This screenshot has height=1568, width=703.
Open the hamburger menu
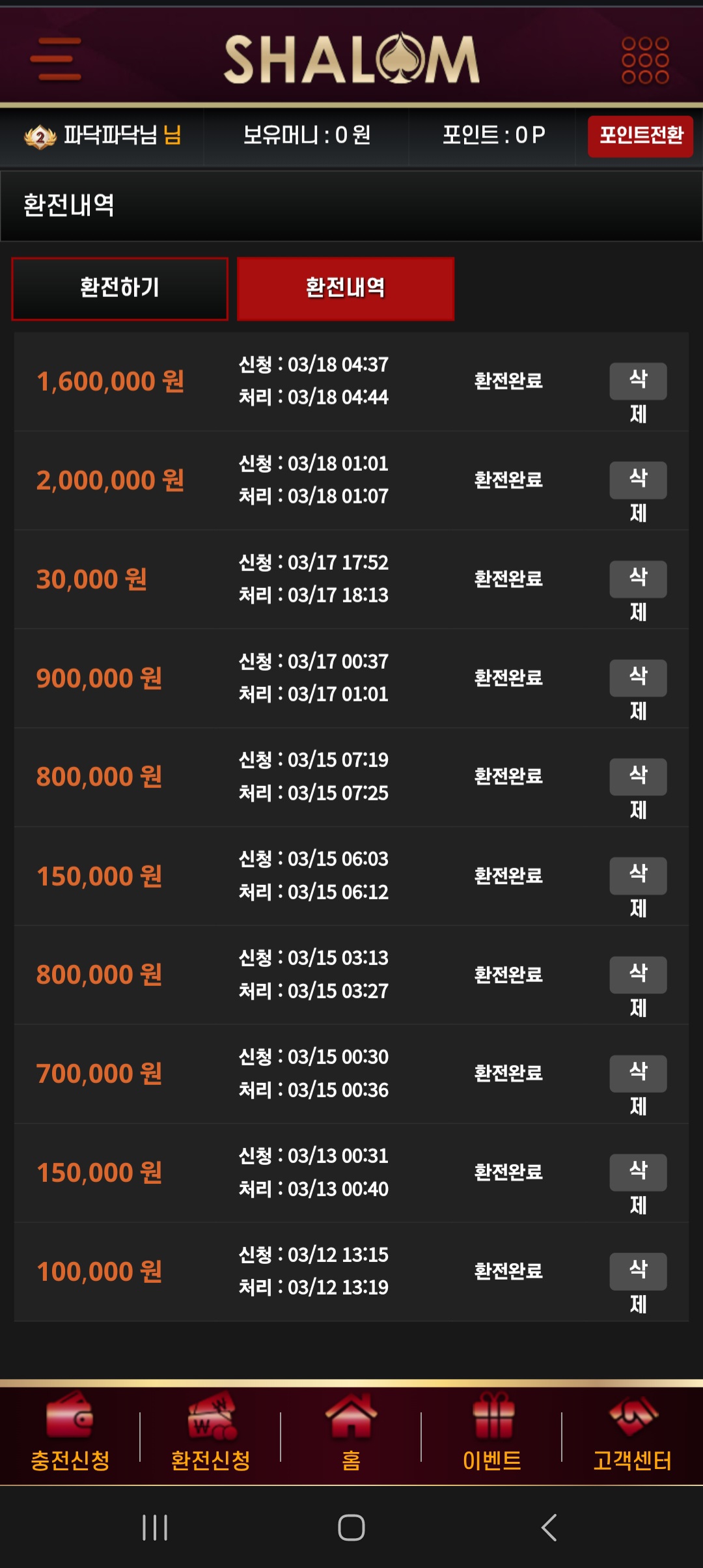point(56,59)
